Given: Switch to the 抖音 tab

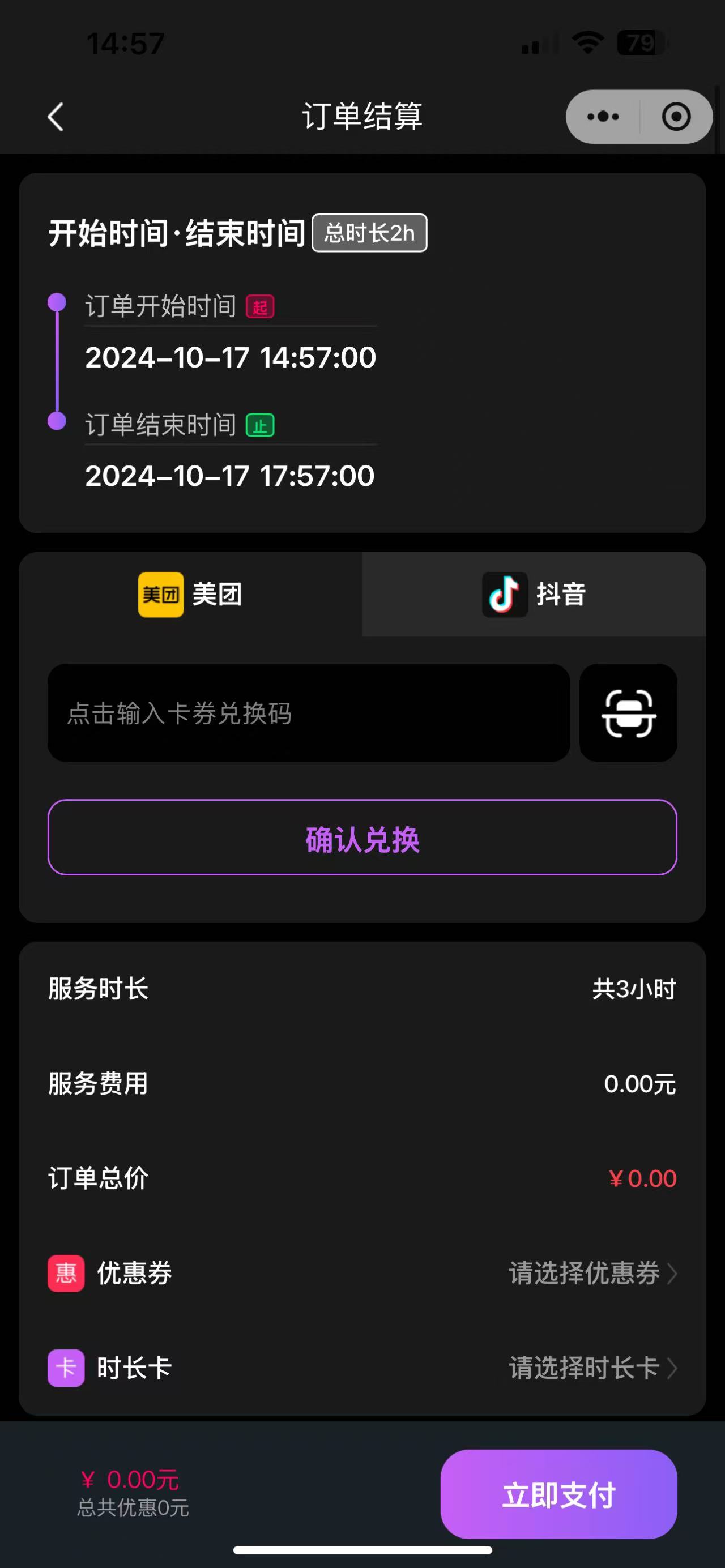Looking at the screenshot, I should (x=534, y=594).
